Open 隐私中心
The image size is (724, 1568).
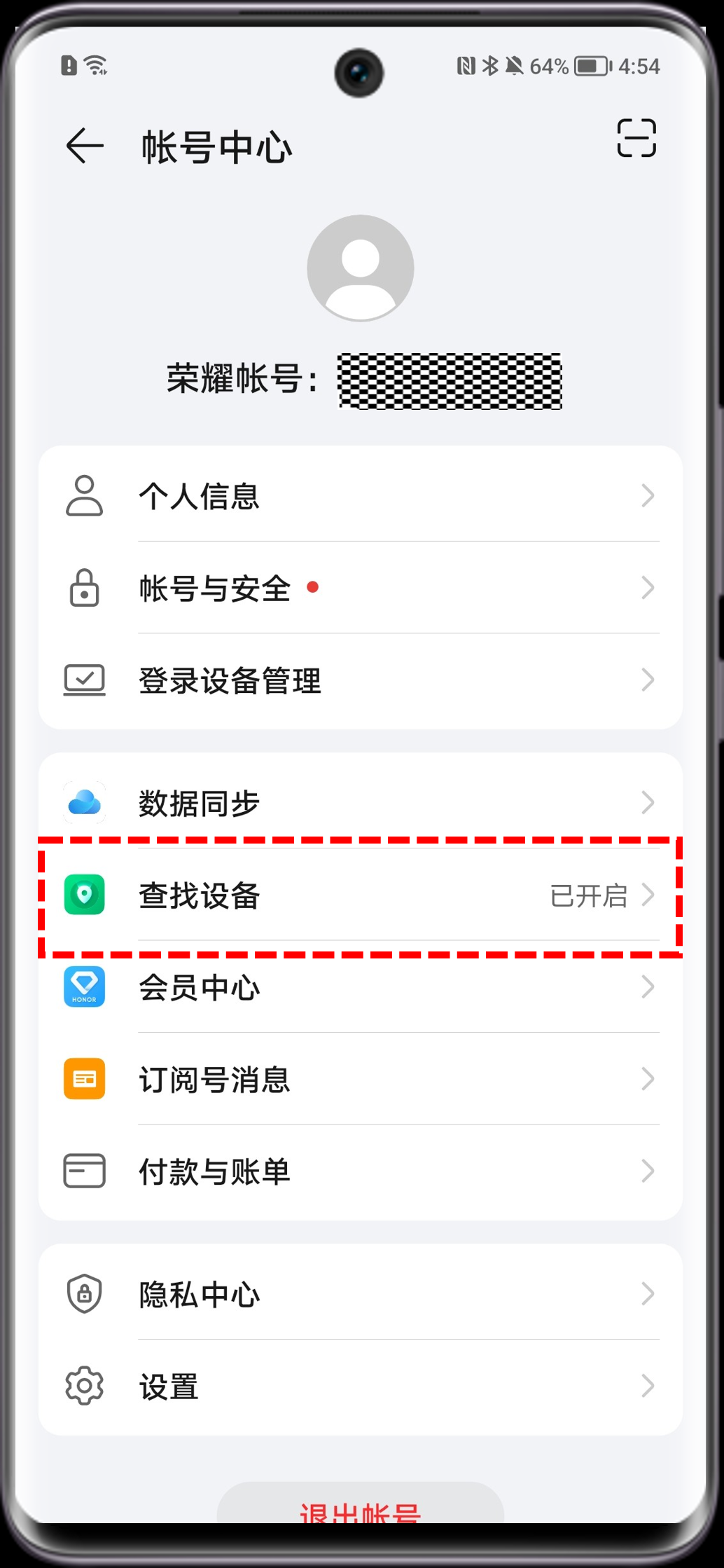click(x=361, y=1293)
